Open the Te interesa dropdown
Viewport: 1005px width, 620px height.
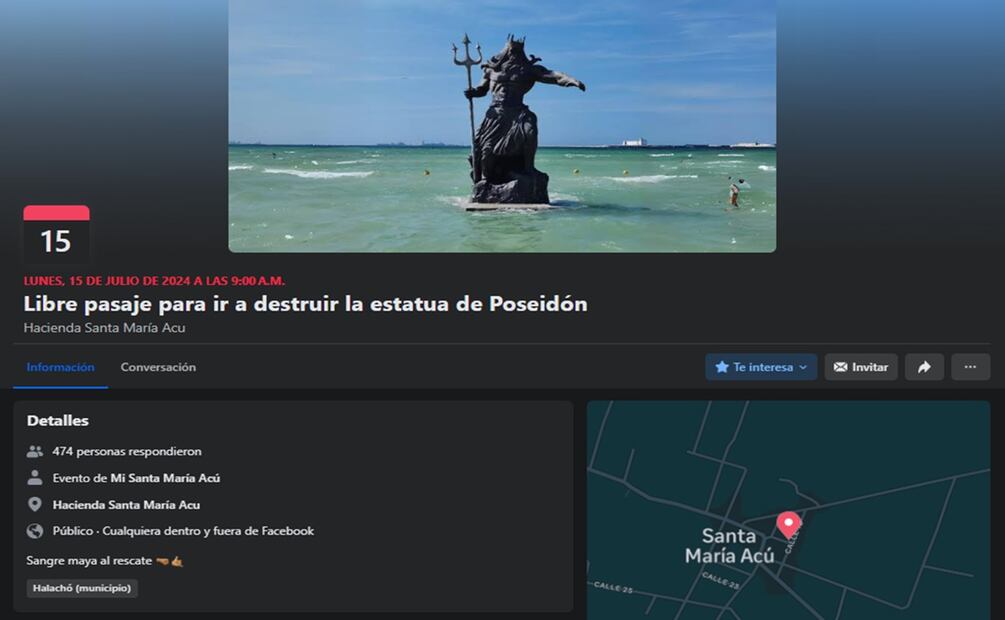point(761,367)
